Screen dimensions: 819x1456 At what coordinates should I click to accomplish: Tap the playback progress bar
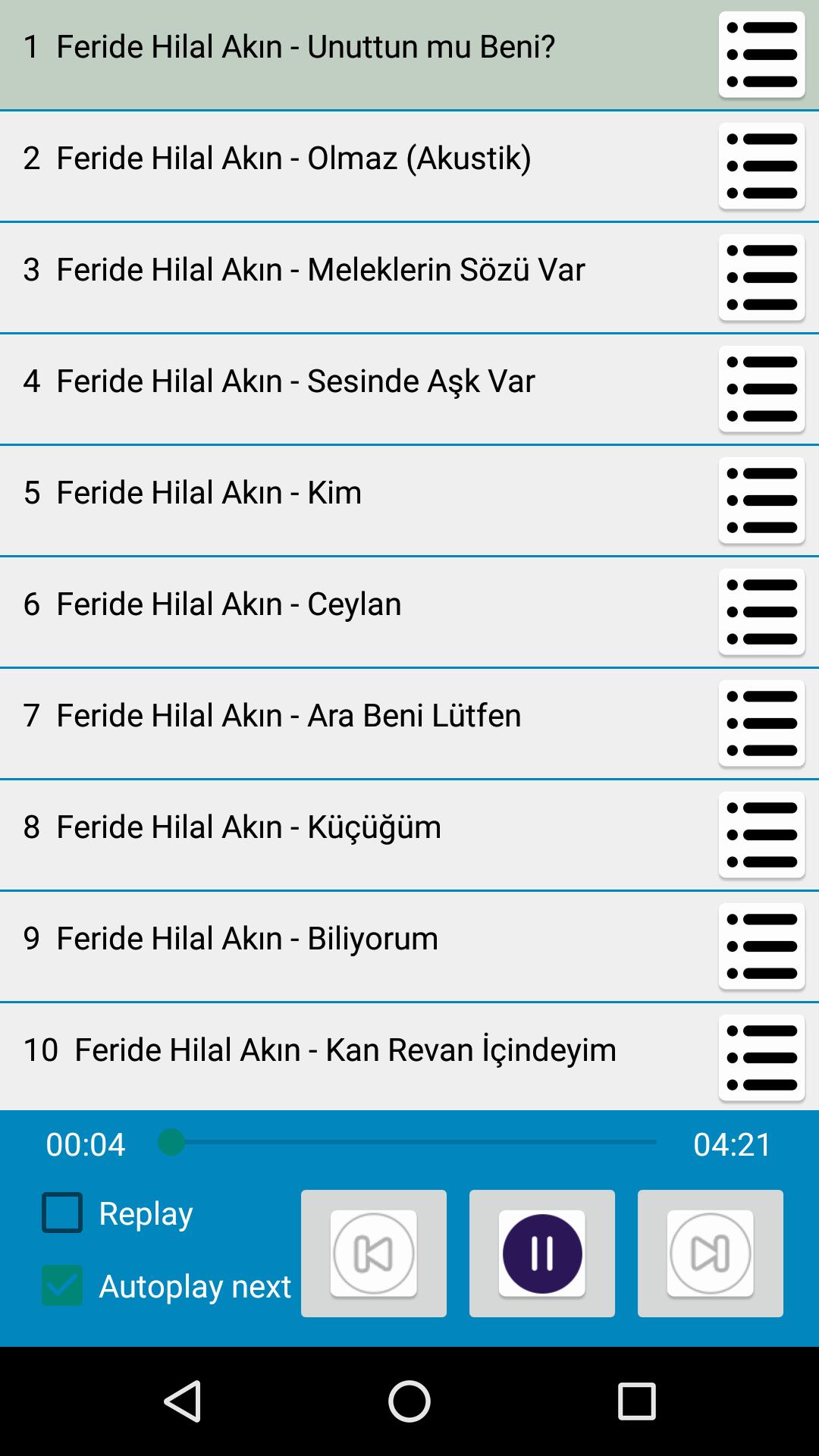[x=409, y=1142]
